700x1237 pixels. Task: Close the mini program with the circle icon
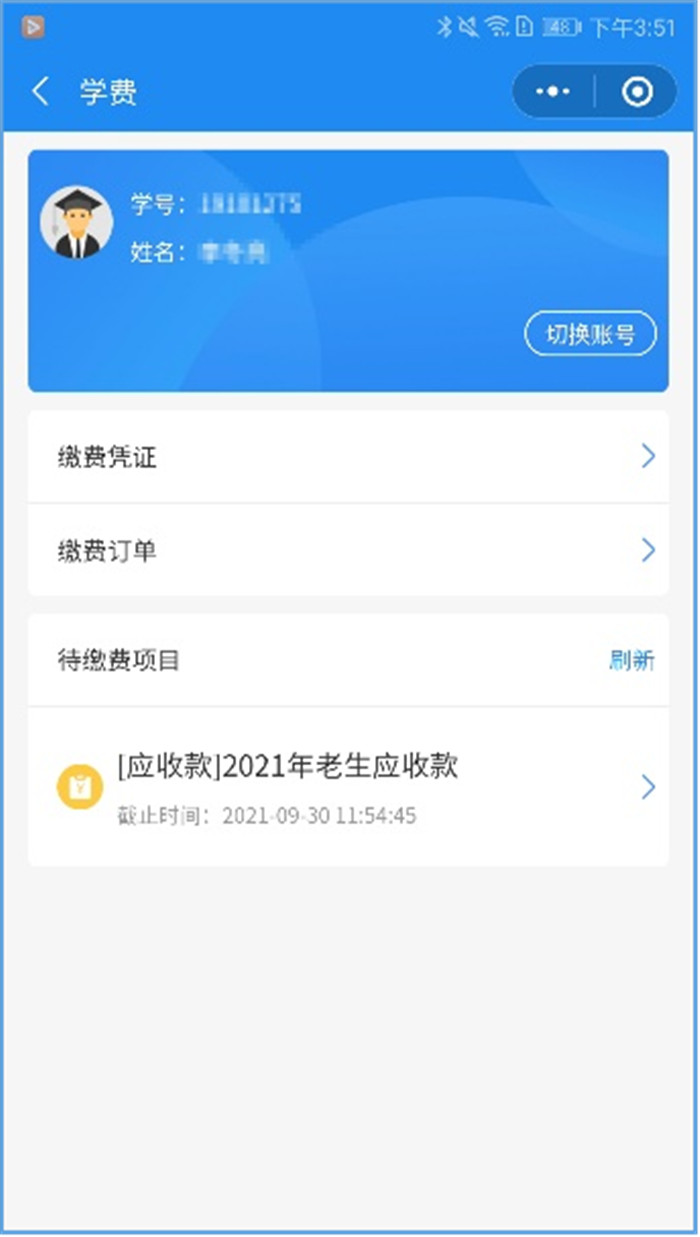(x=637, y=92)
